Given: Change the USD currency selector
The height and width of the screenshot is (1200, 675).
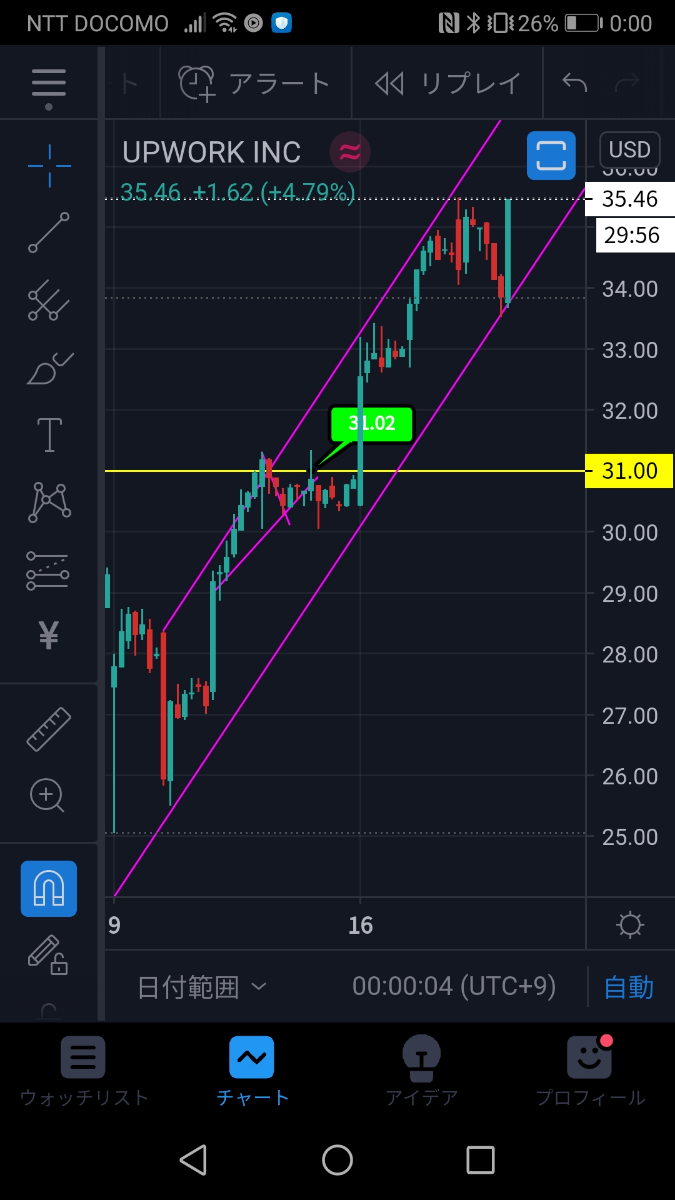Looking at the screenshot, I should click(x=629, y=150).
